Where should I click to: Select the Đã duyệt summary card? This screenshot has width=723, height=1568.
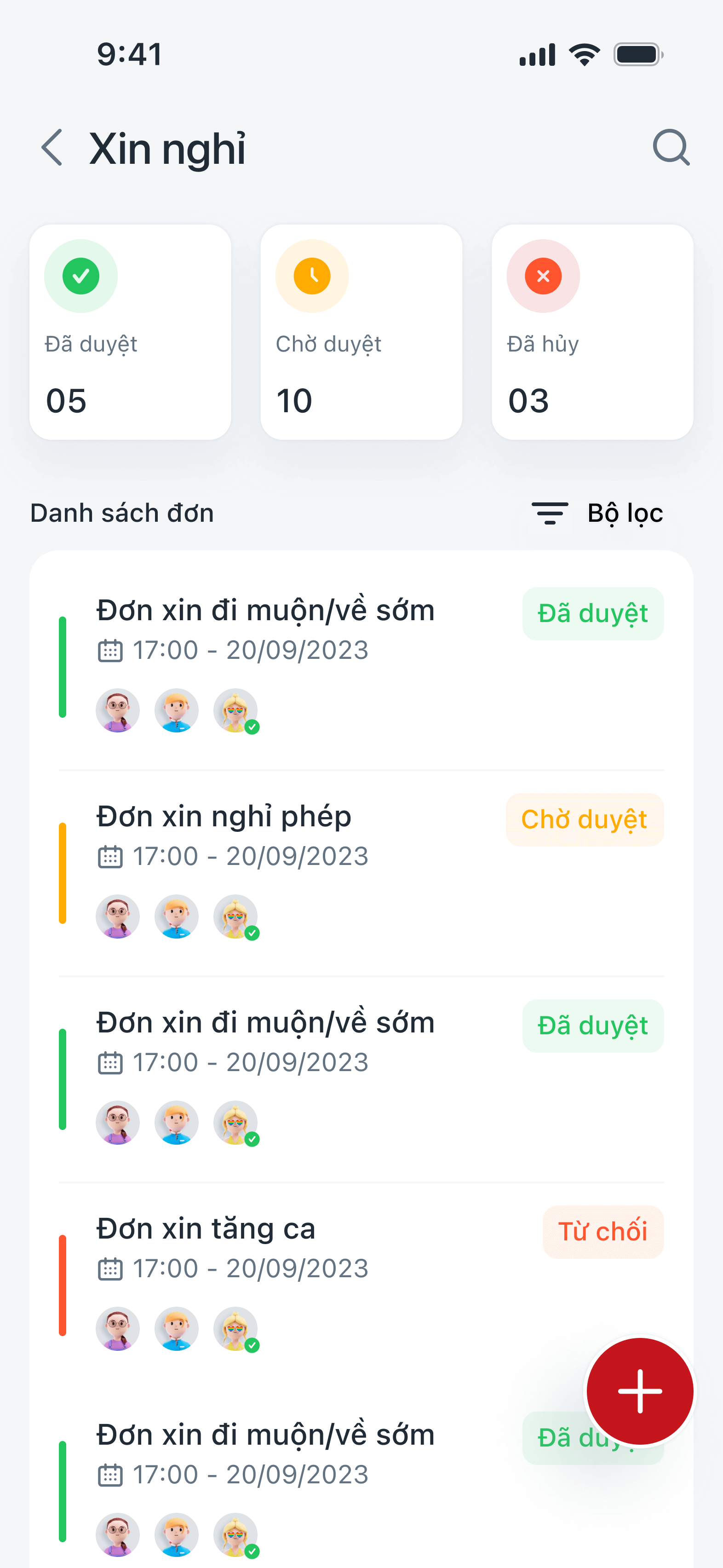[130, 332]
